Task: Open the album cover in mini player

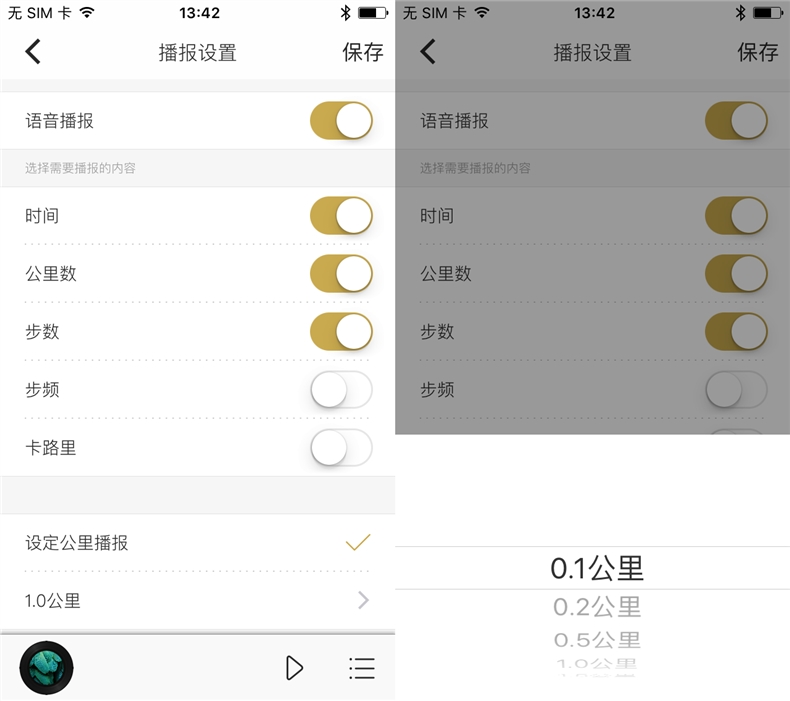Action: point(47,667)
